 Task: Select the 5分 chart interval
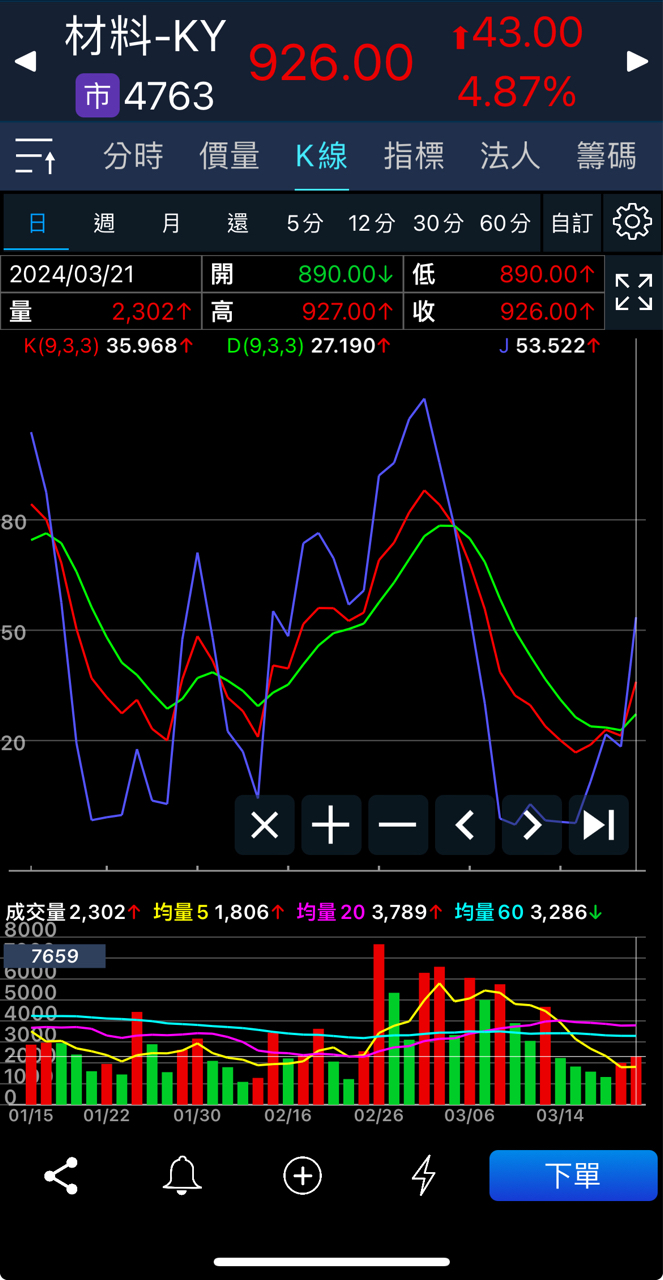point(305,223)
